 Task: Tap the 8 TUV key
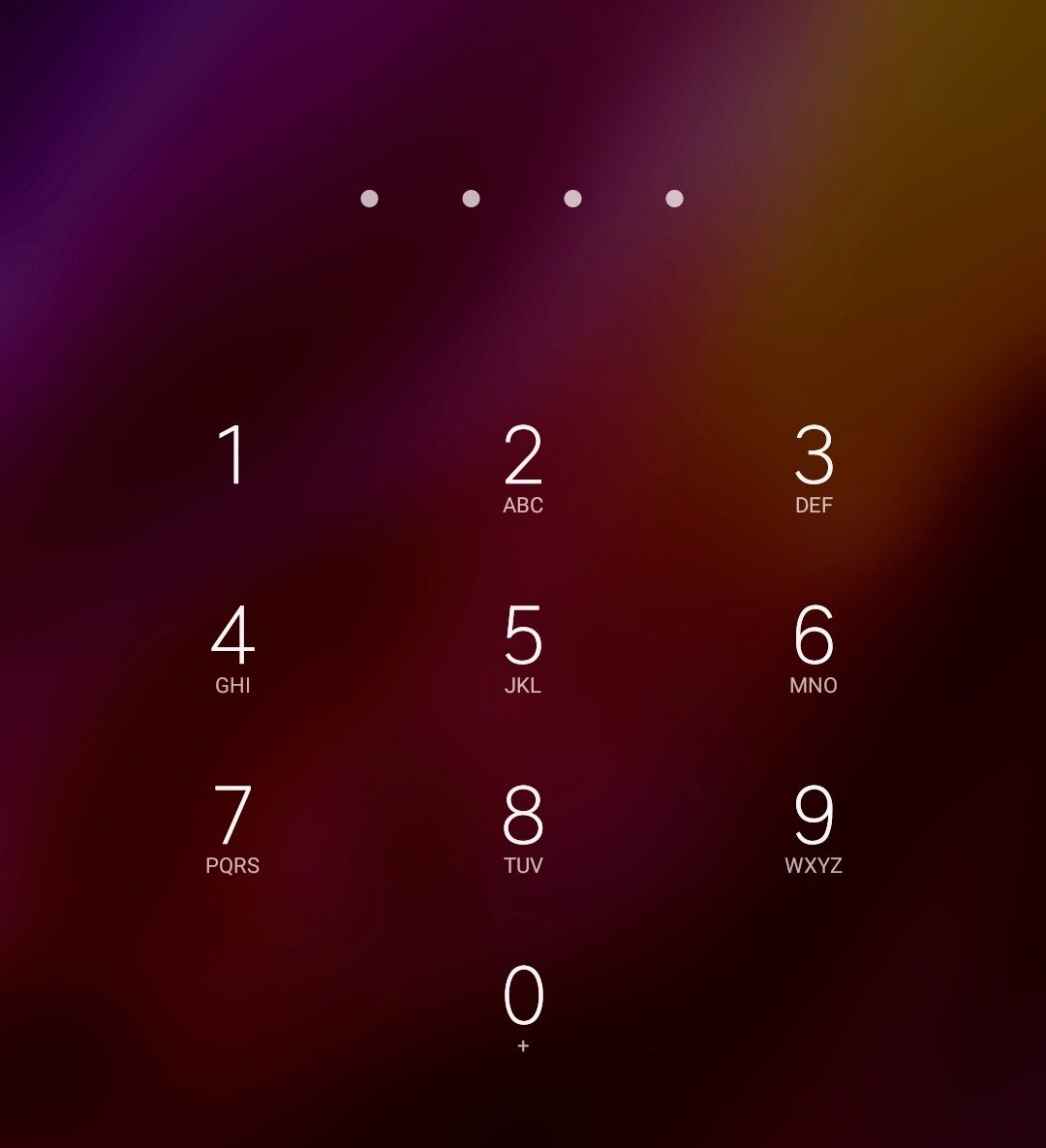tap(523, 827)
